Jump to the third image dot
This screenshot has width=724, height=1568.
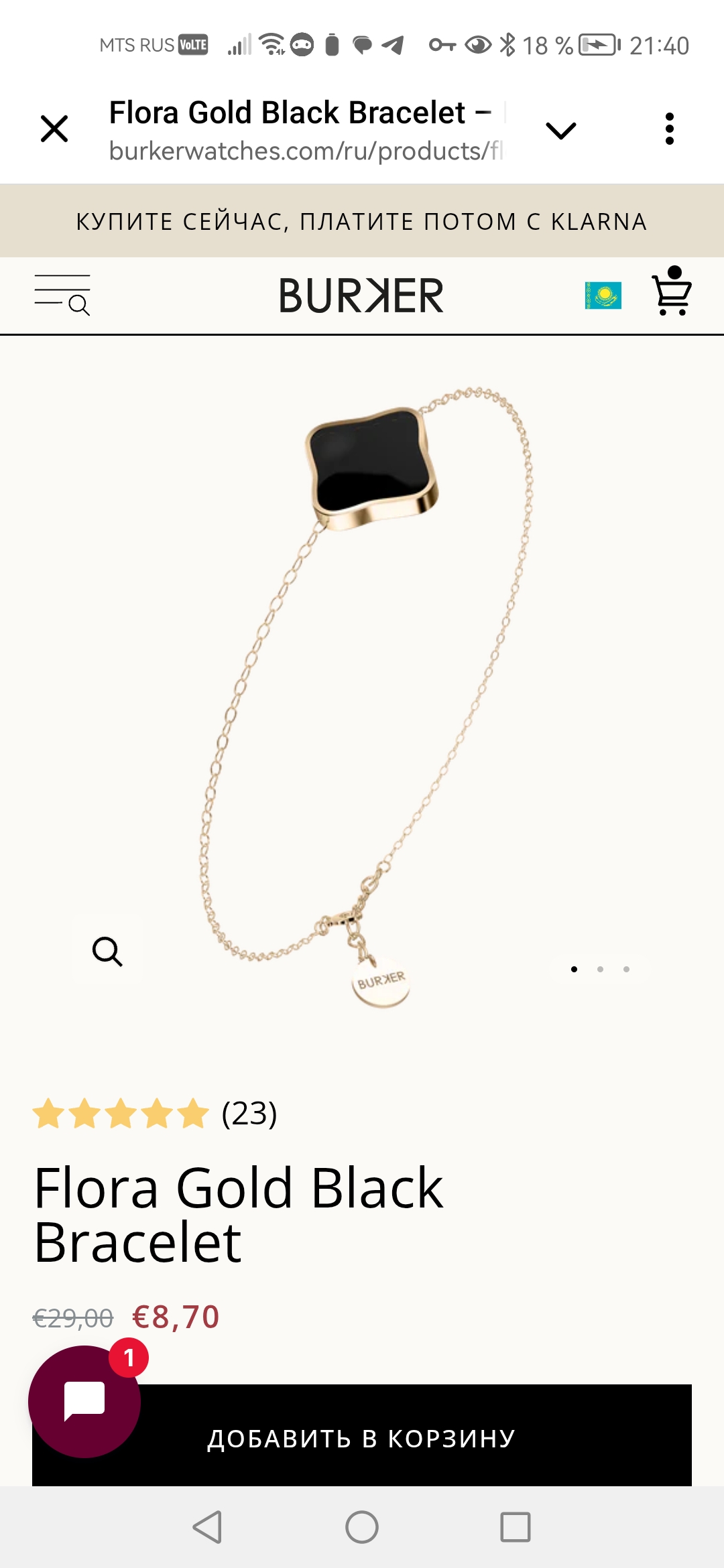tap(626, 969)
